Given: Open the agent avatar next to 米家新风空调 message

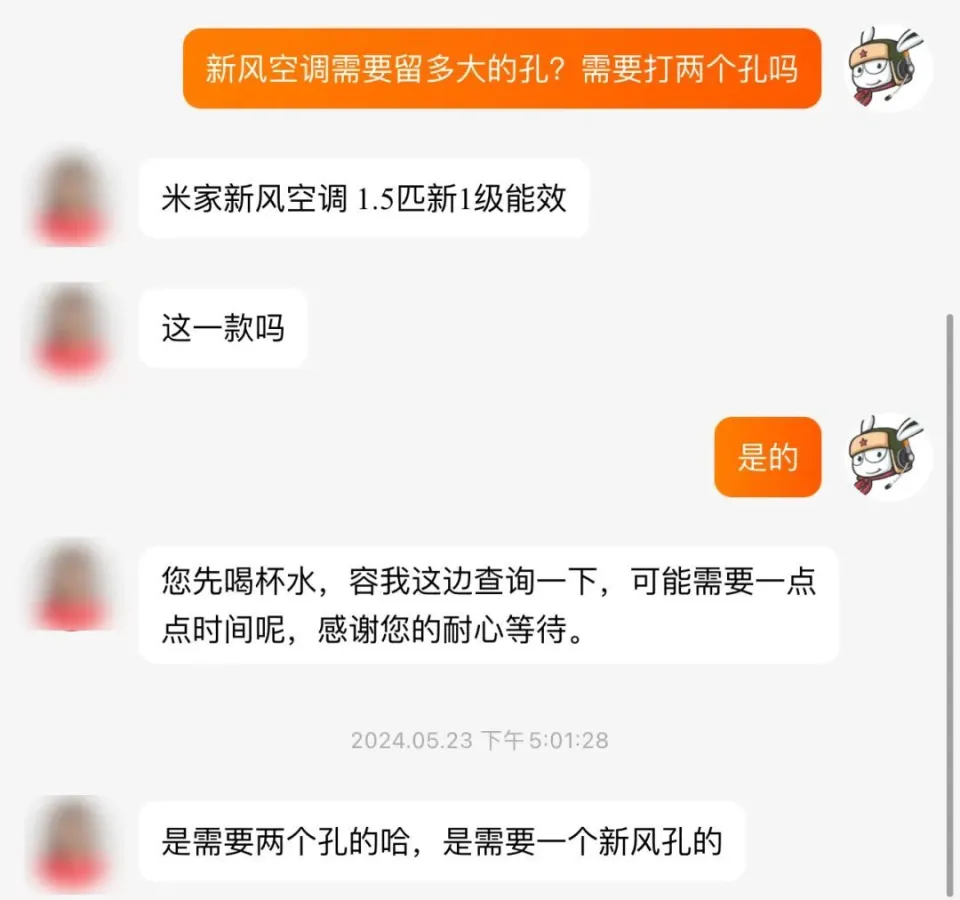Looking at the screenshot, I should 70,198.
